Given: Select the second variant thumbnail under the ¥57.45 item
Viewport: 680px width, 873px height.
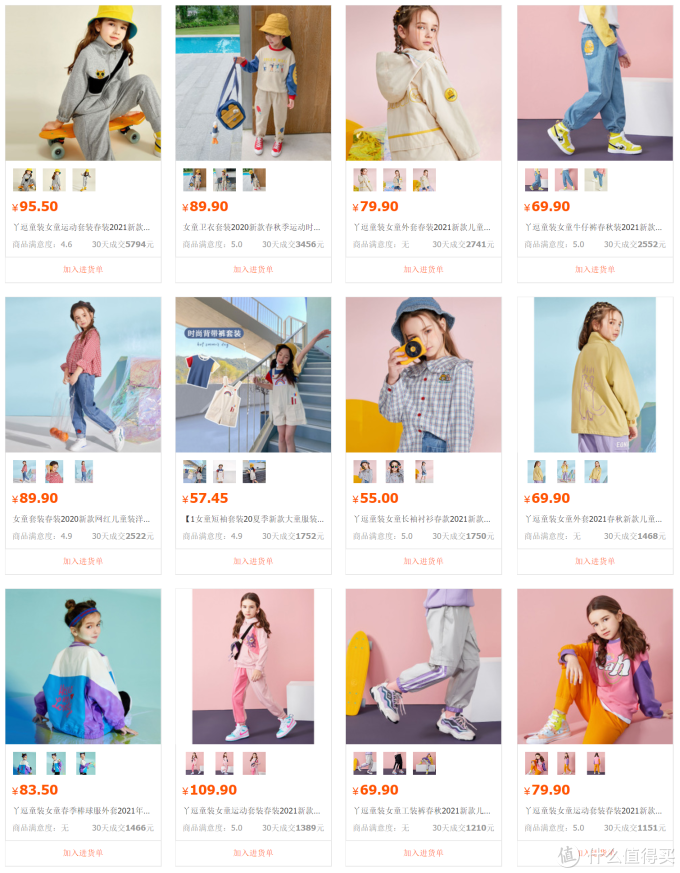Looking at the screenshot, I should pyautogui.click(x=224, y=472).
